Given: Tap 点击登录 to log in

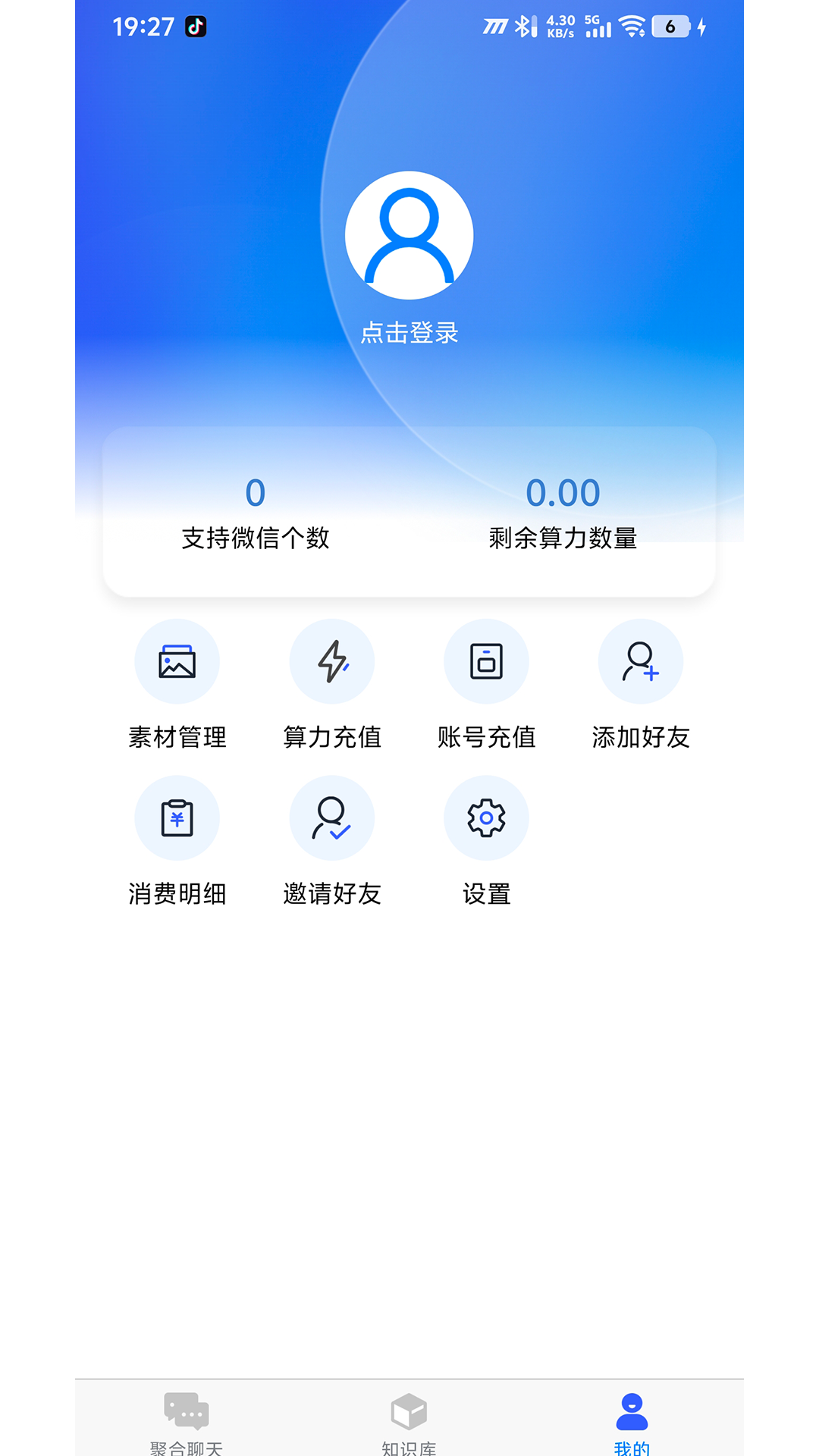Looking at the screenshot, I should click(409, 331).
